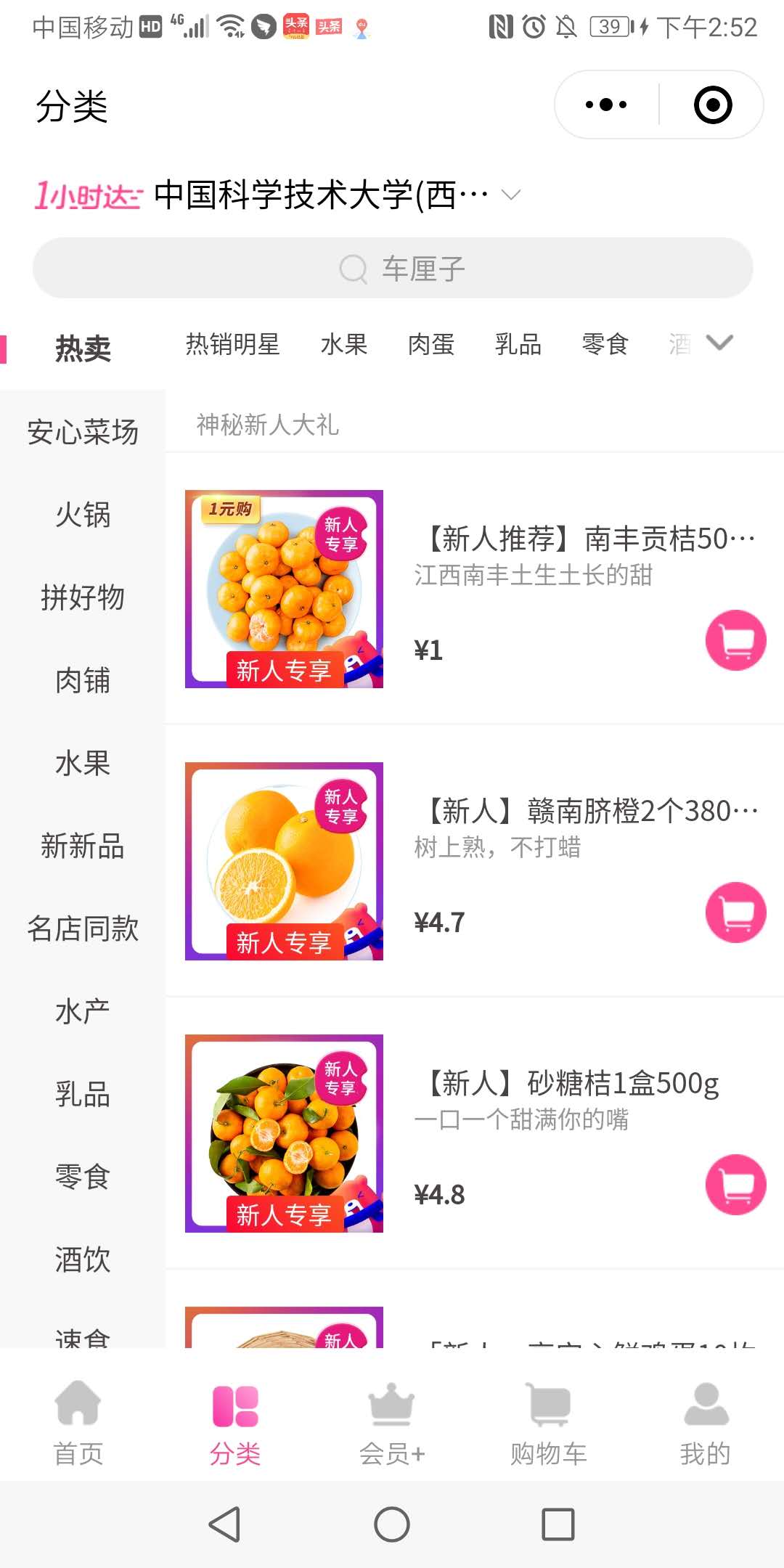Expand more category tabs via the chevron
The width and height of the screenshot is (784, 1568).
coord(718,343)
